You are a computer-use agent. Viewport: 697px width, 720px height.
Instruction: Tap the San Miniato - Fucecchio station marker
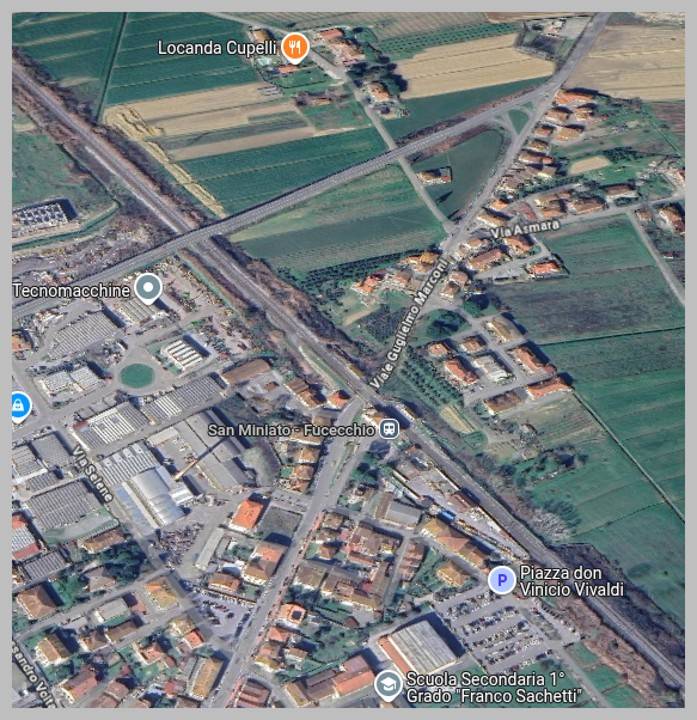[389, 429]
